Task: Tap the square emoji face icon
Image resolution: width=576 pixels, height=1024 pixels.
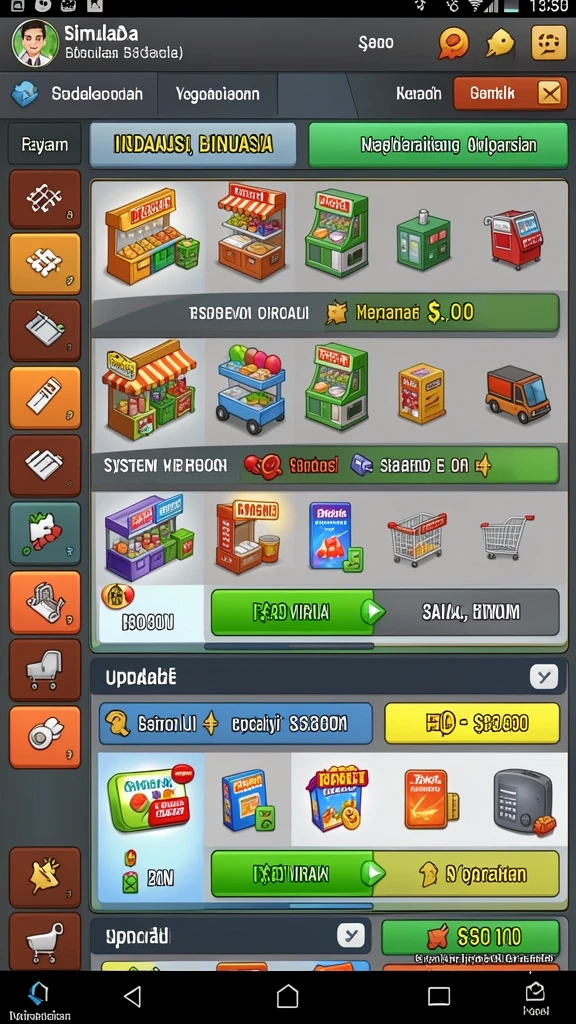Action: pyautogui.click(x=549, y=43)
